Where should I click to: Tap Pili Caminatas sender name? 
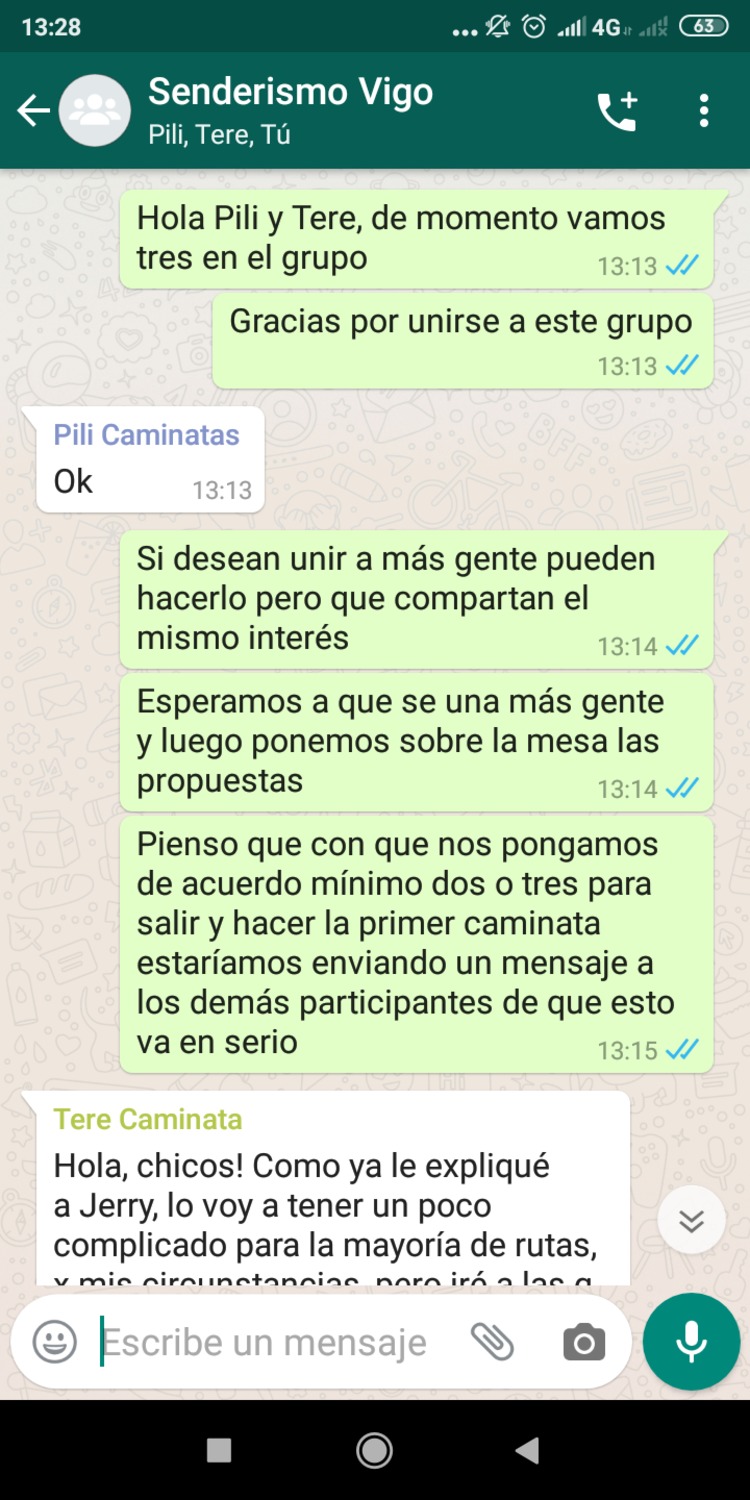pyautogui.click(x=147, y=435)
